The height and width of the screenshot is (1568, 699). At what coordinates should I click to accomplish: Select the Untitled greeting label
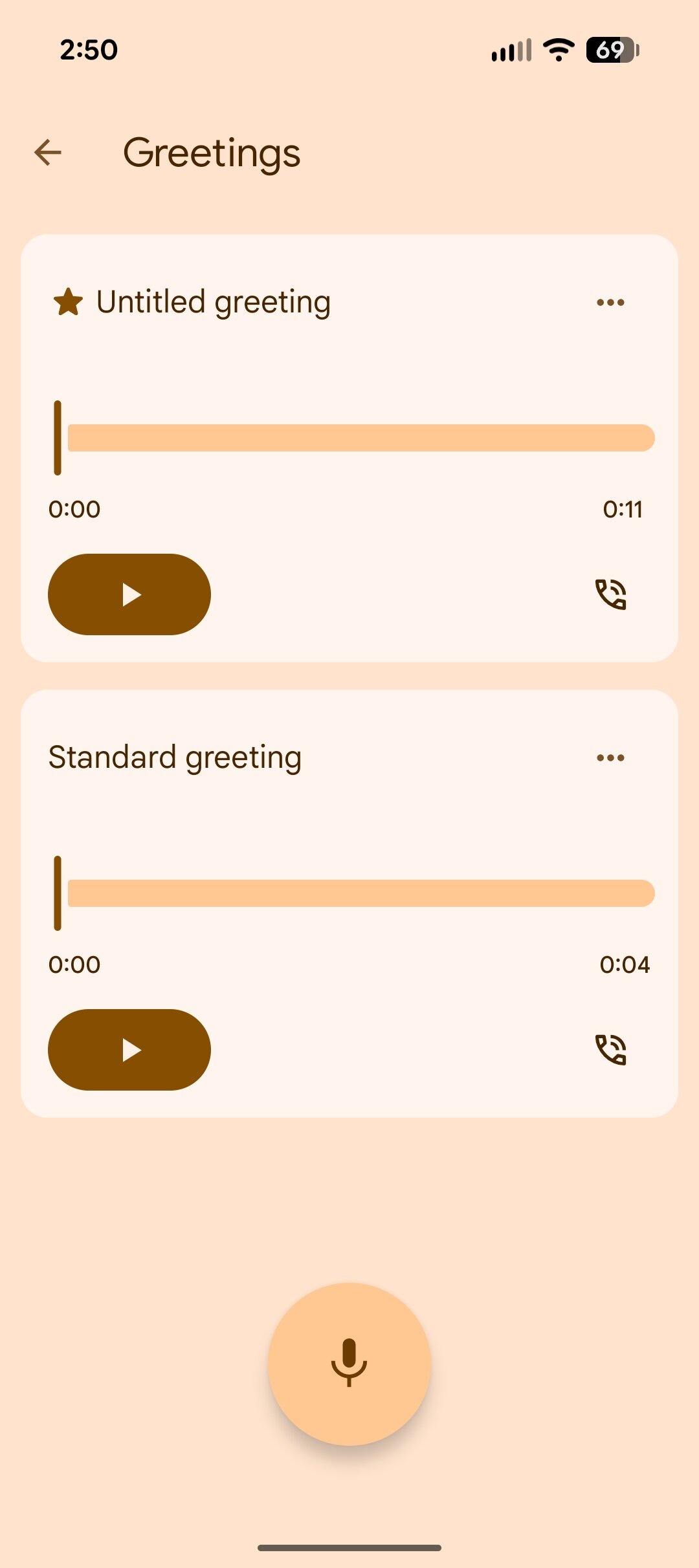pos(213,301)
